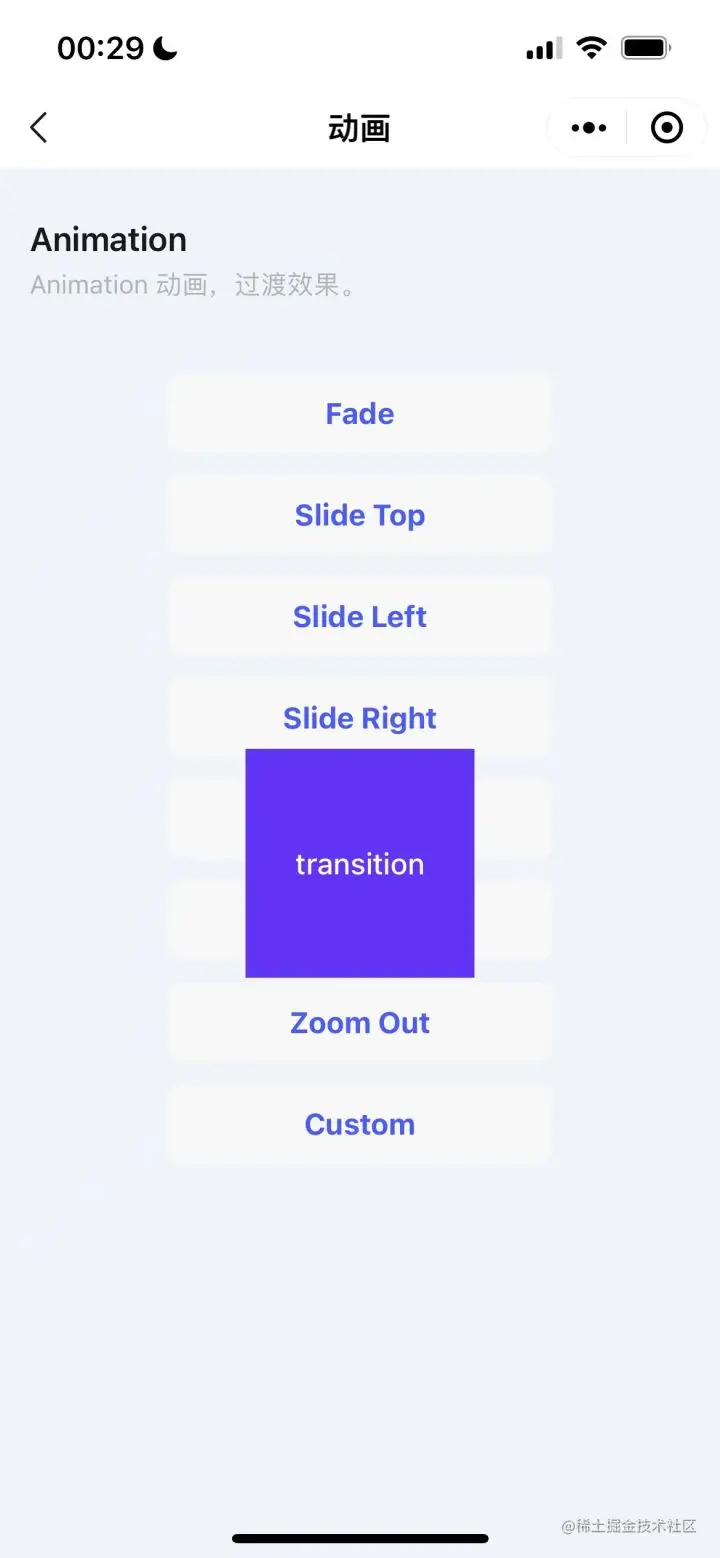Trigger the Slide Top animation

[x=360, y=515]
